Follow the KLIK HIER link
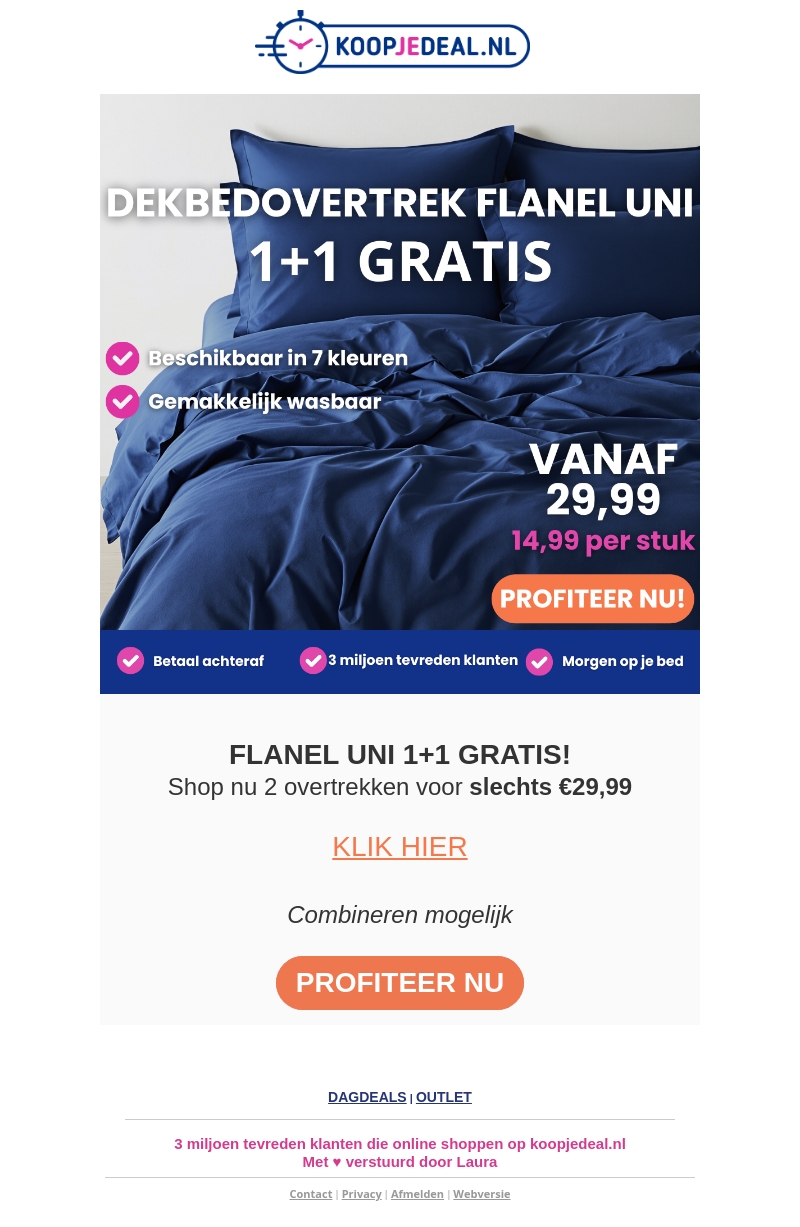The height and width of the screenshot is (1227, 800). 400,846
